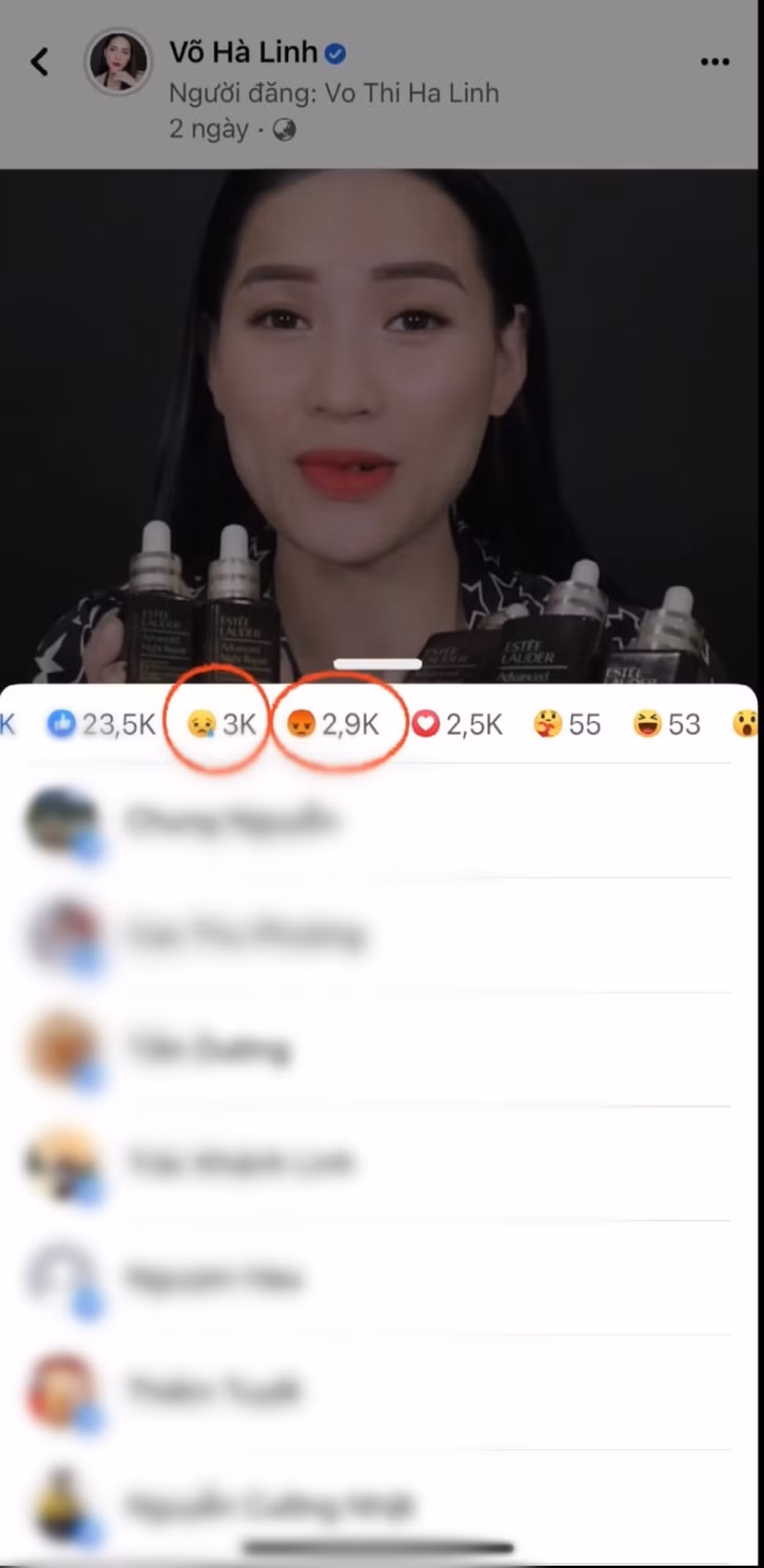Switch to the Like reactions tab (23,5K)
The image size is (764, 1568).
[x=101, y=724]
